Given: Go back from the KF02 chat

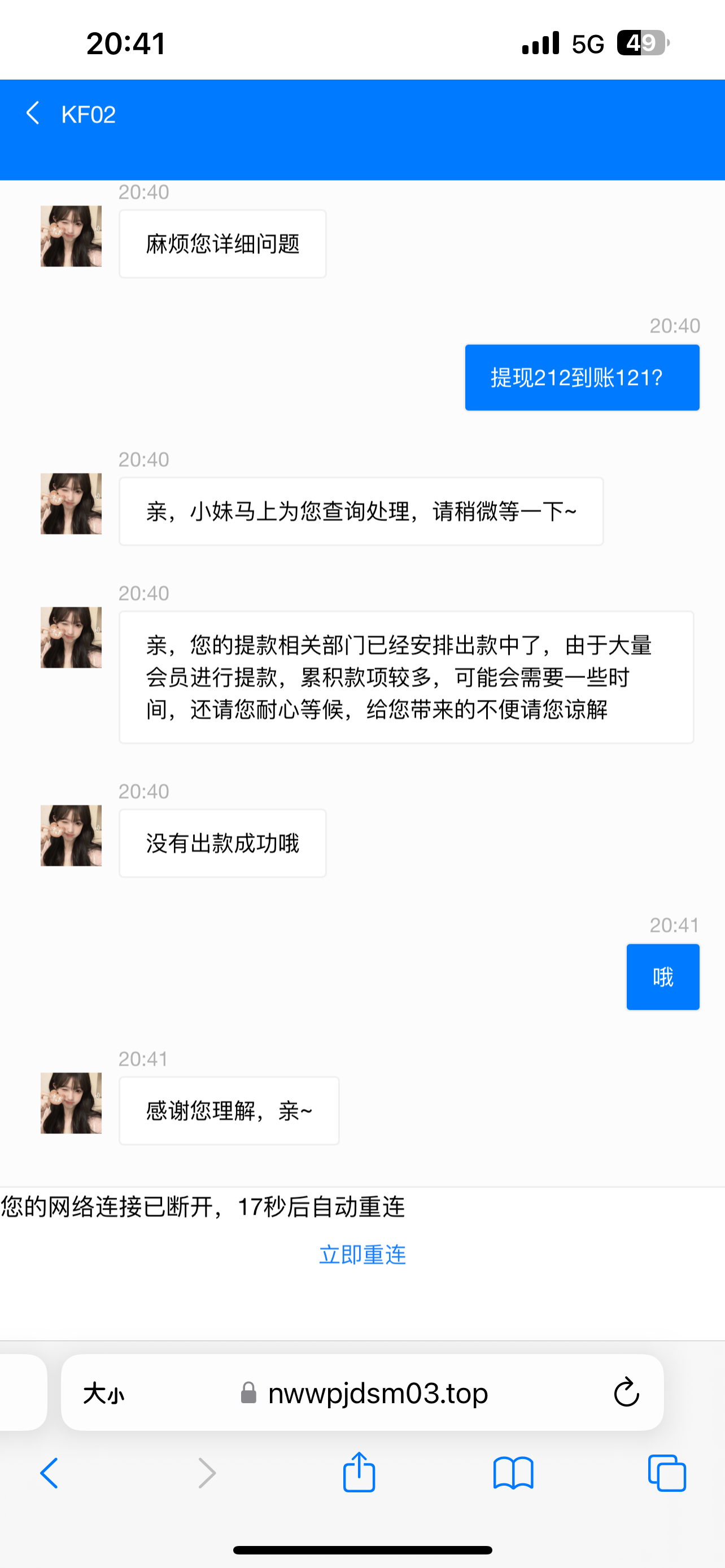Looking at the screenshot, I should [x=33, y=114].
